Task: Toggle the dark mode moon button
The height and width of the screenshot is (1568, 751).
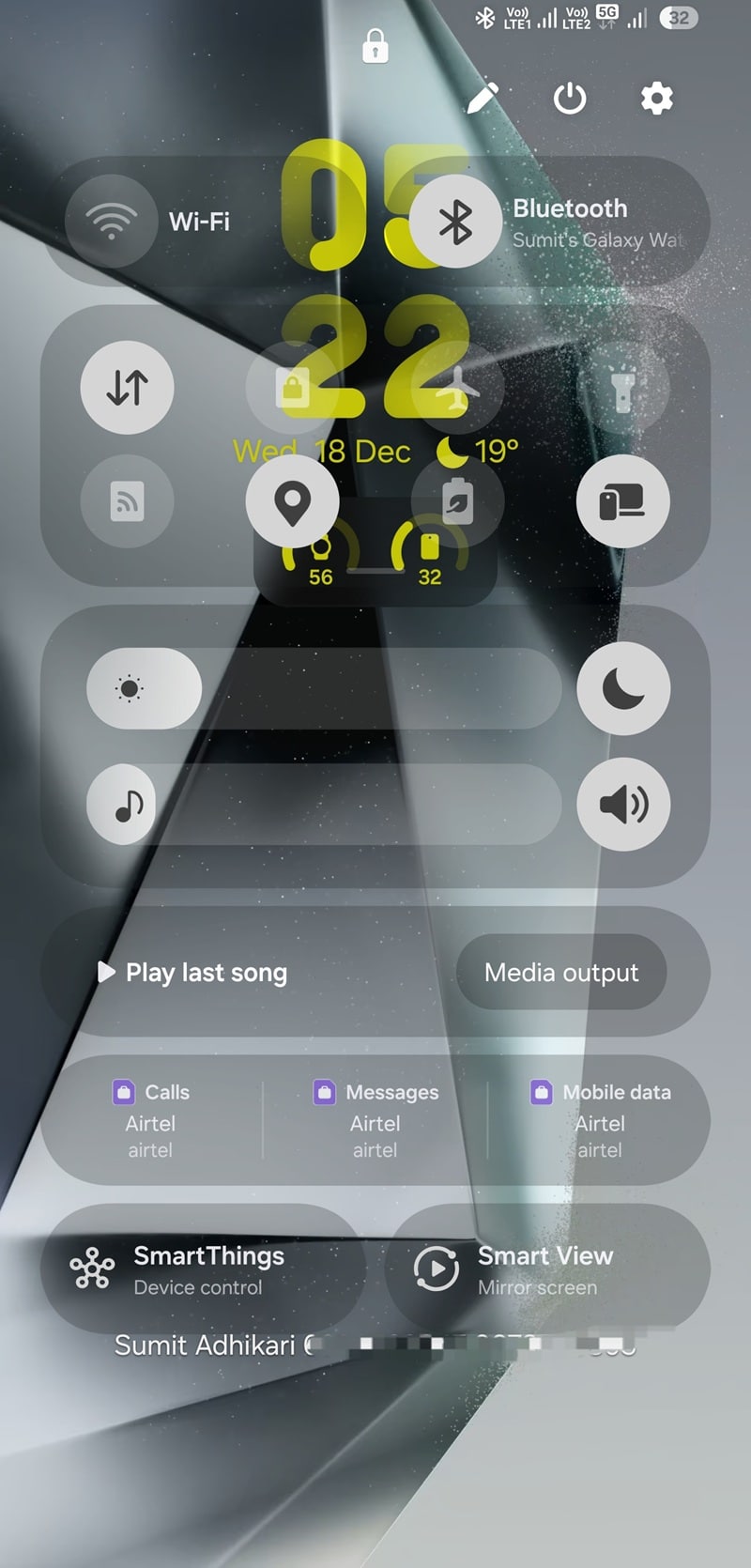Action: [623, 688]
